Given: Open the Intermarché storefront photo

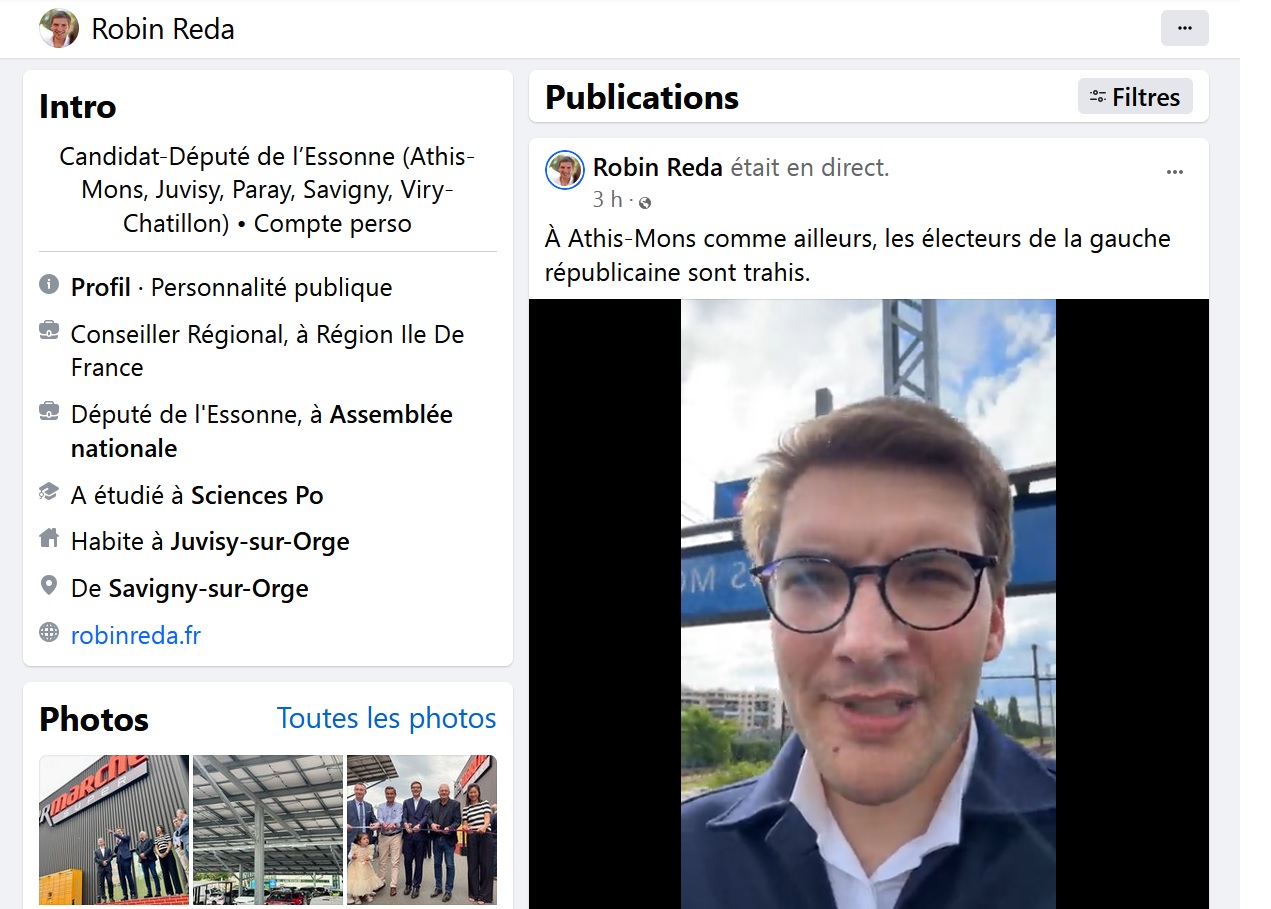Looking at the screenshot, I should [x=114, y=829].
